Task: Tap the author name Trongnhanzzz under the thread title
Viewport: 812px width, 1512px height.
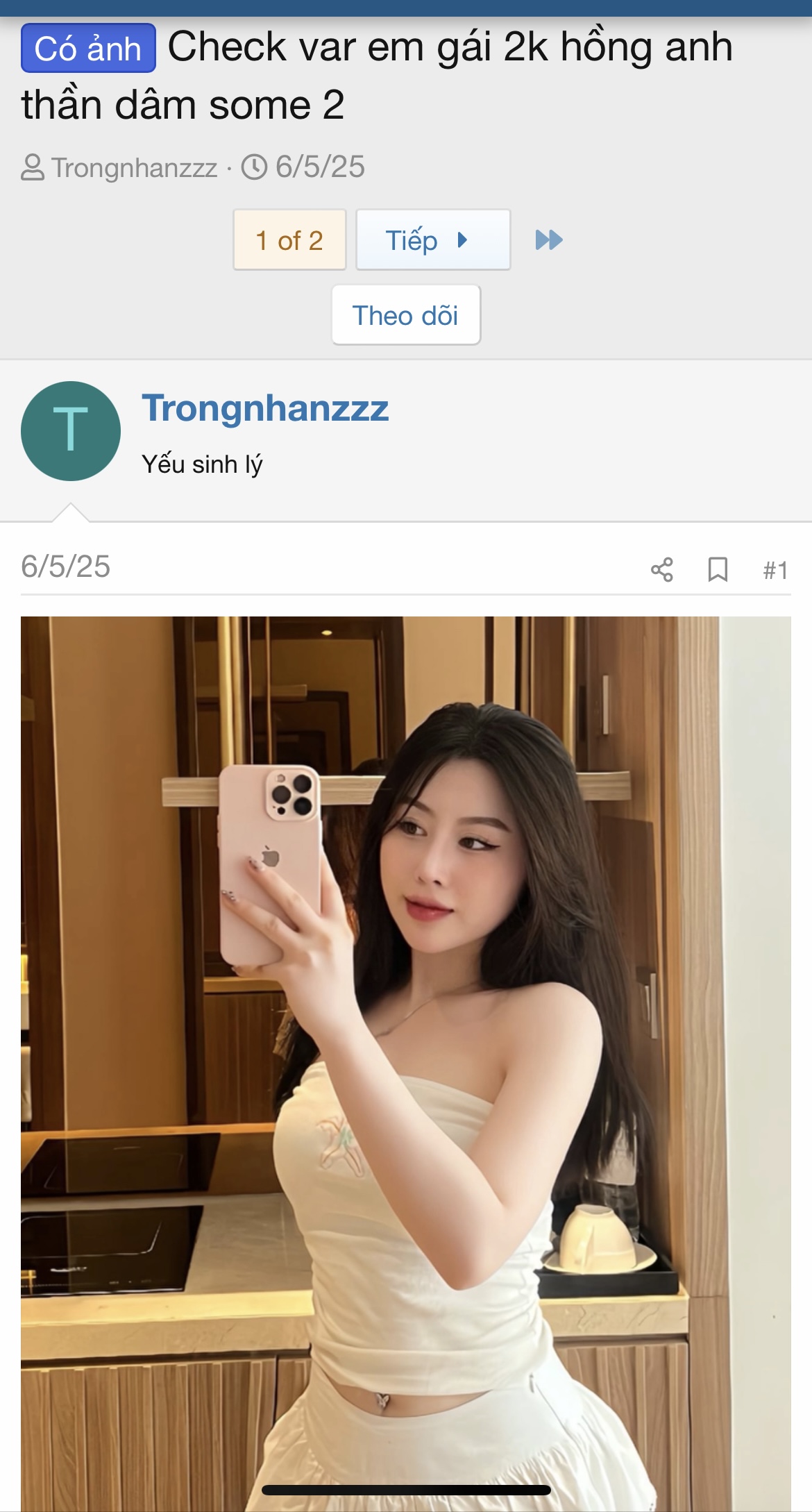Action: [x=134, y=168]
